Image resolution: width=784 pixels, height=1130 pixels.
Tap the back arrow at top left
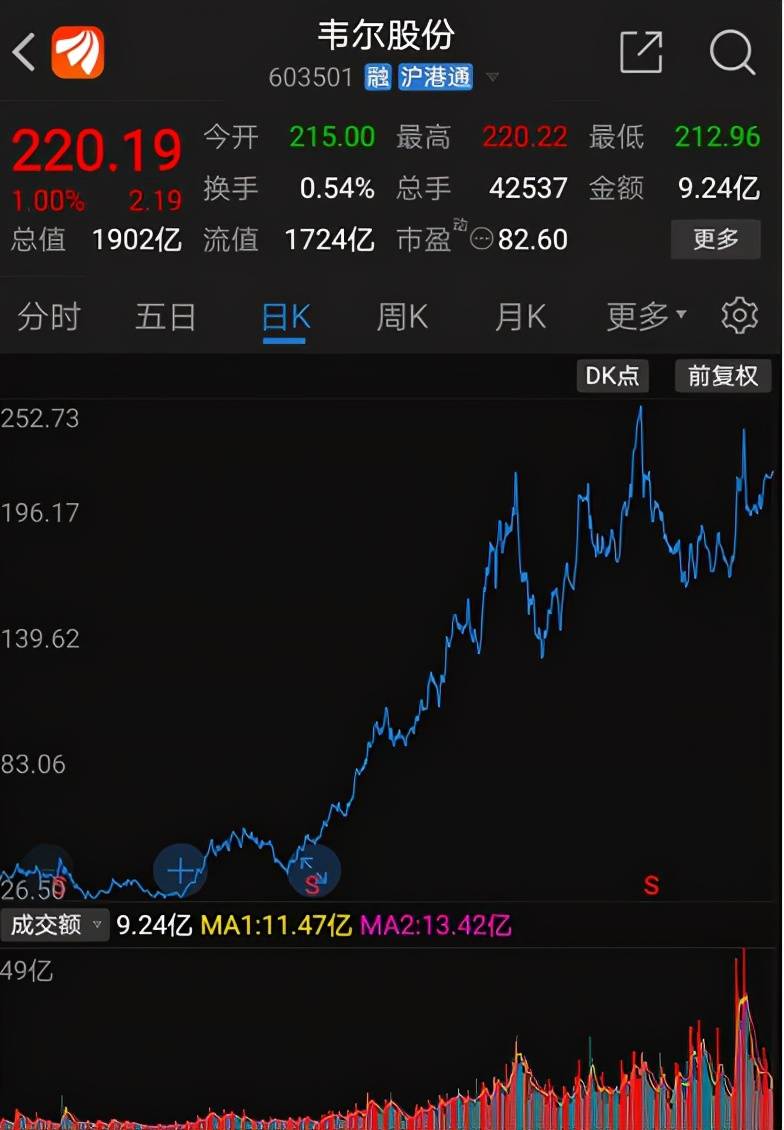click(22, 52)
